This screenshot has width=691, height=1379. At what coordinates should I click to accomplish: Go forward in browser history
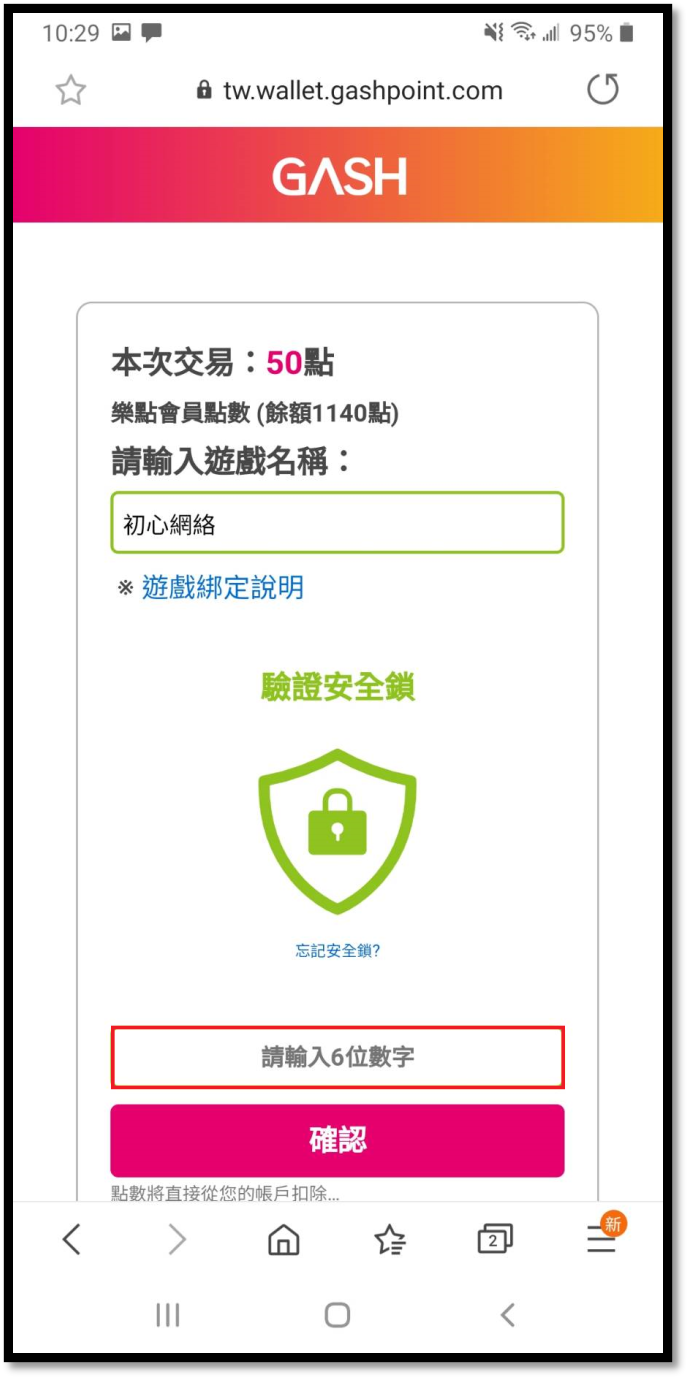click(177, 1240)
